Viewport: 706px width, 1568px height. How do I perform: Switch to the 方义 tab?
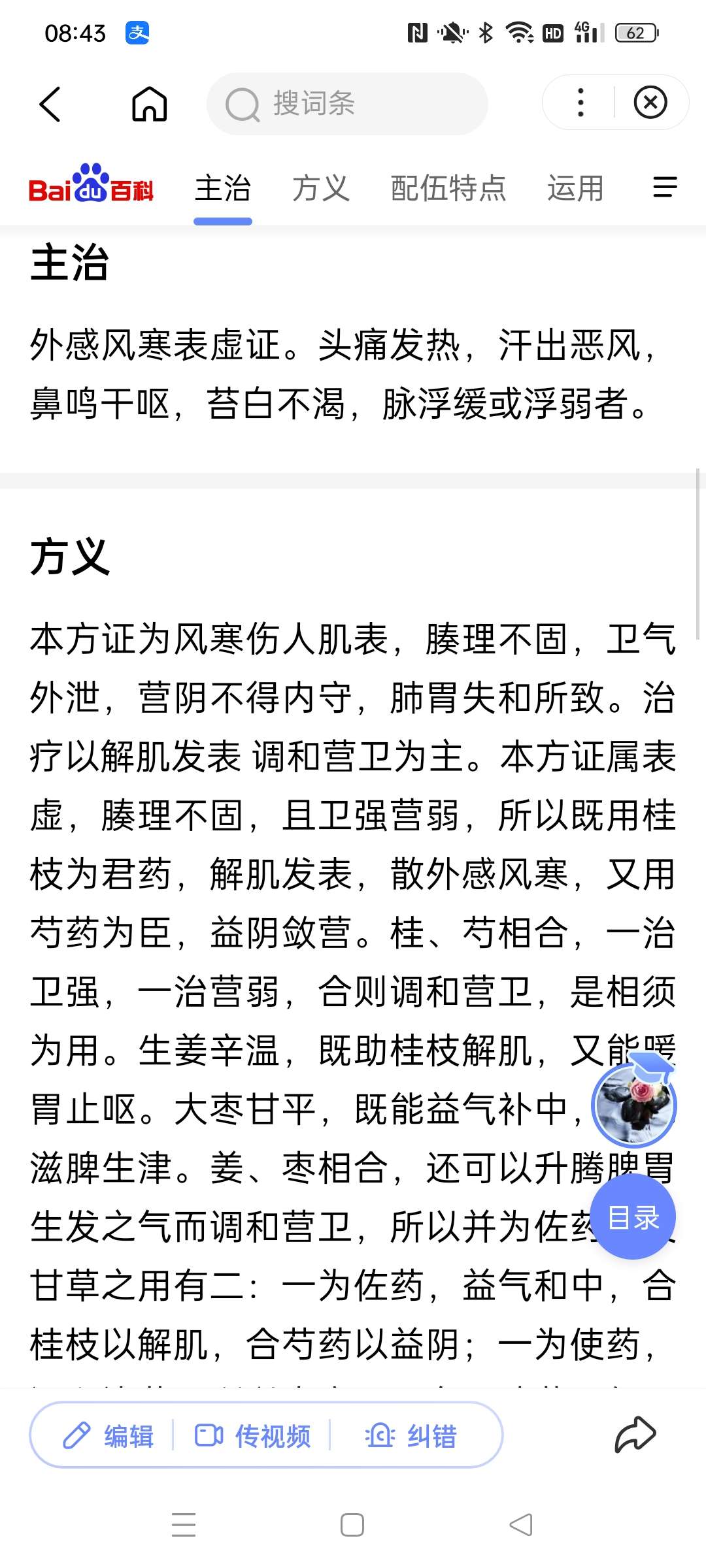(320, 188)
